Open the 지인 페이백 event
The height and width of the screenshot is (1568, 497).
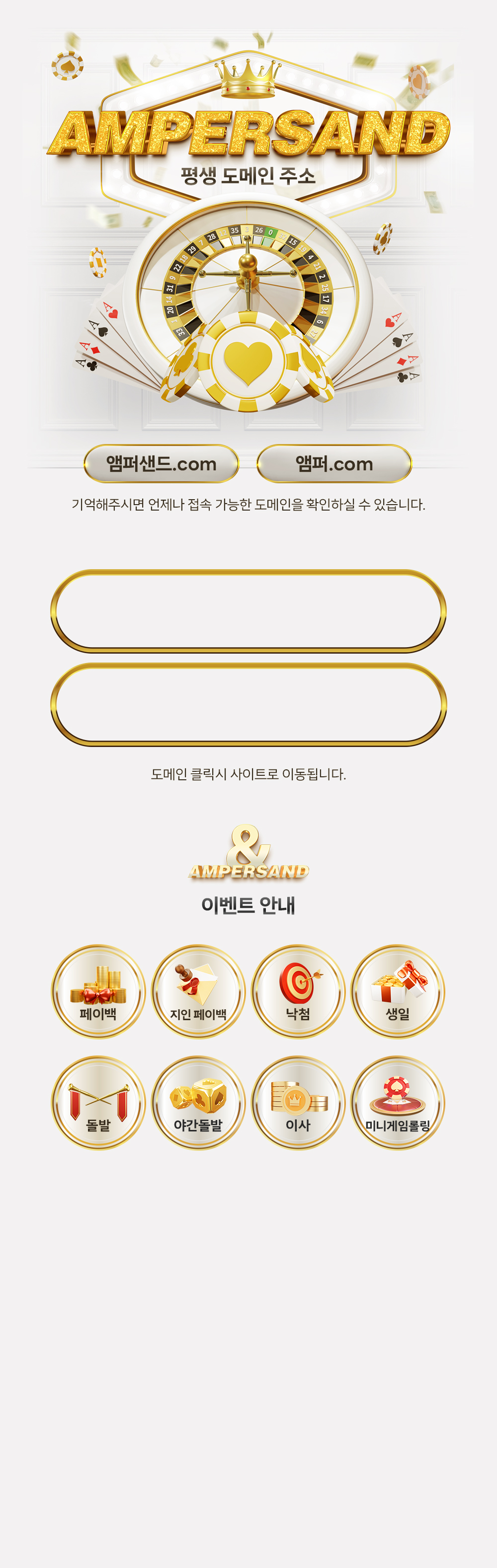pos(198,991)
